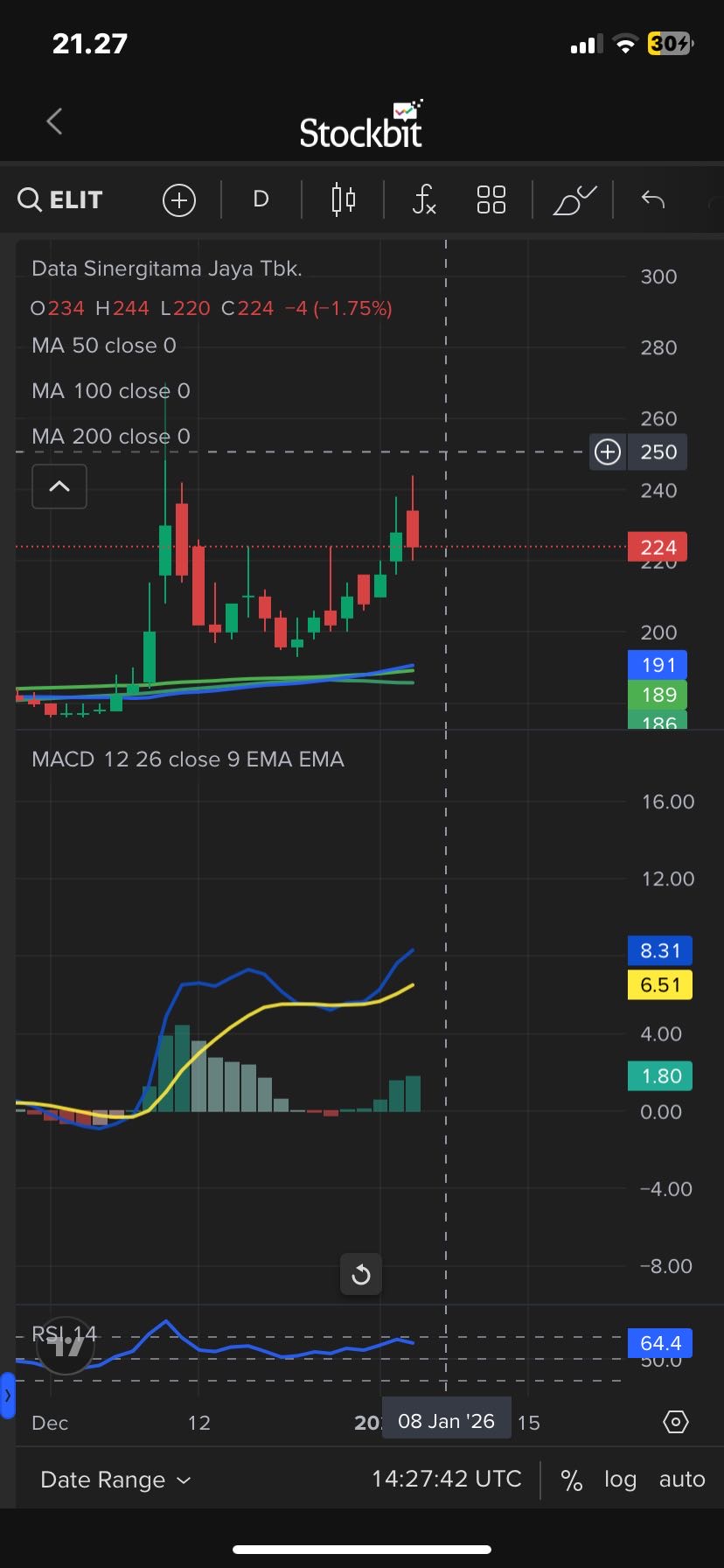Open symbol search for ELIT

click(x=61, y=200)
